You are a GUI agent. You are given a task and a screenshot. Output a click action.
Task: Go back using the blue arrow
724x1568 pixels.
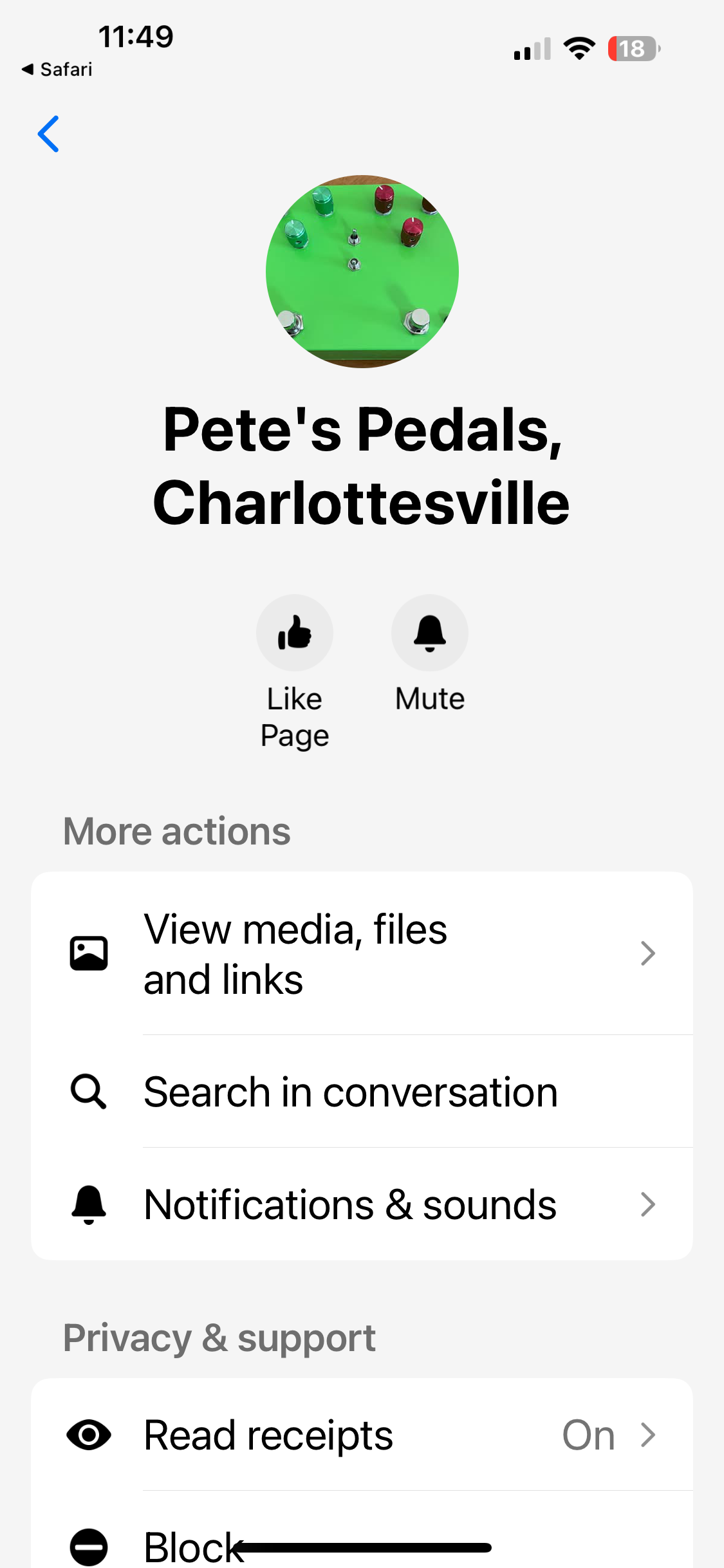49,134
